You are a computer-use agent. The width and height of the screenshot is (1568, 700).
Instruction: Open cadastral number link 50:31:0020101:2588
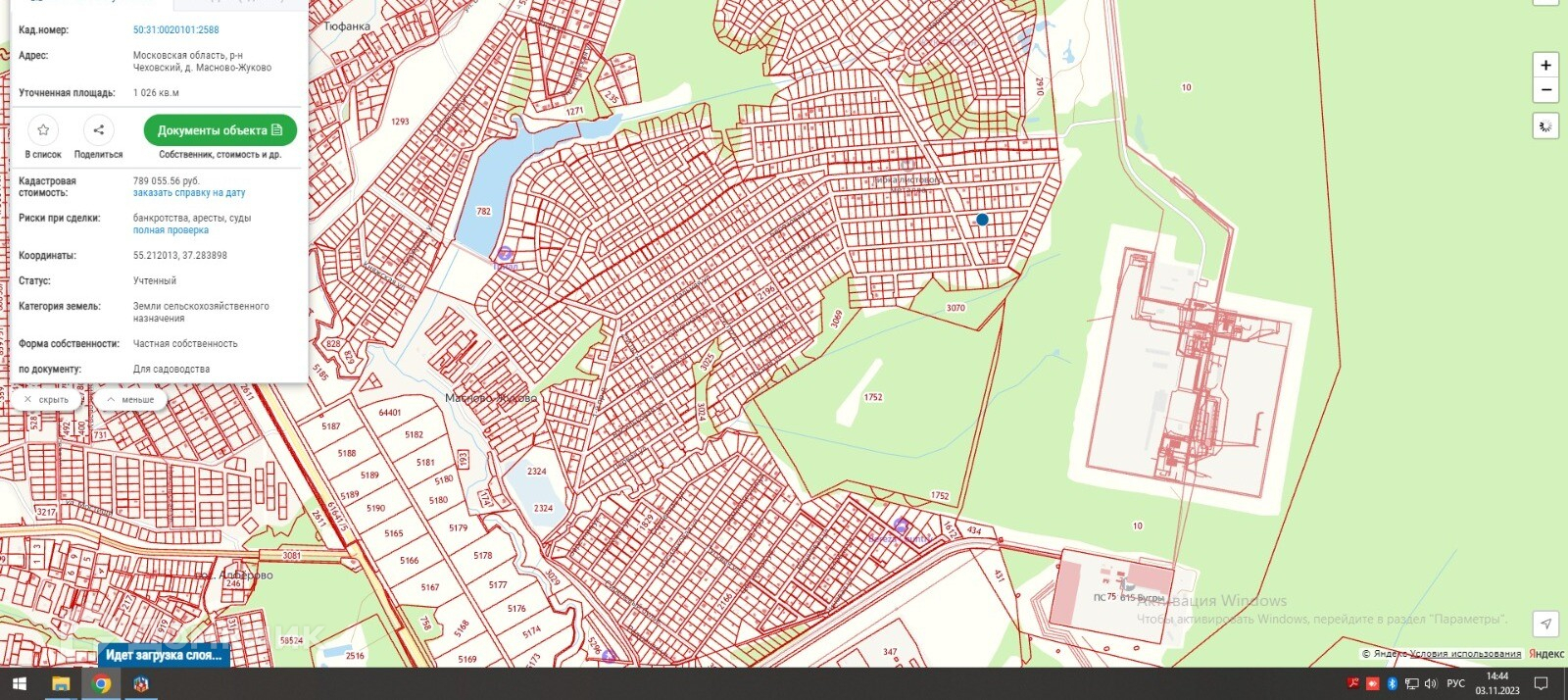coord(176,30)
